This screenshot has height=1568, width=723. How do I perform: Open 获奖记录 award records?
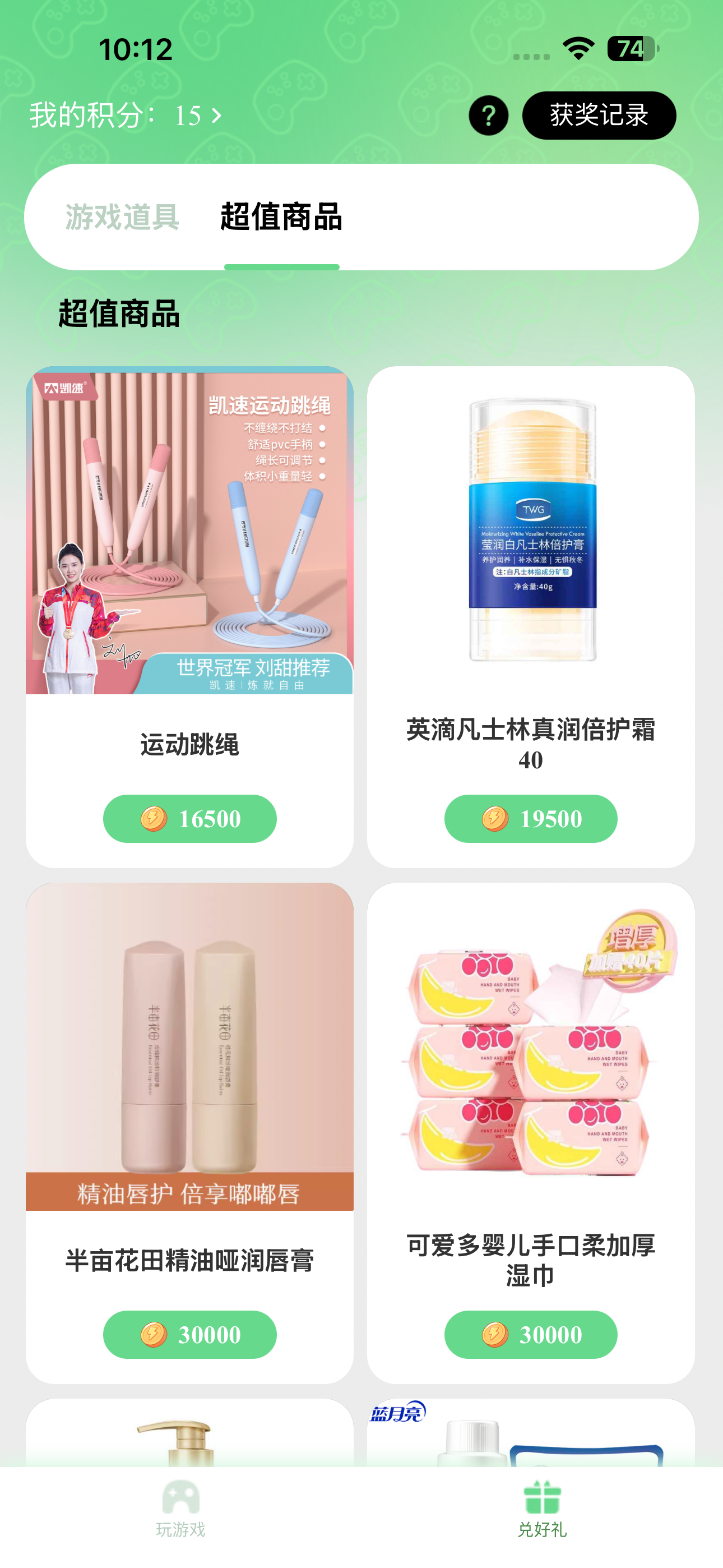(598, 116)
